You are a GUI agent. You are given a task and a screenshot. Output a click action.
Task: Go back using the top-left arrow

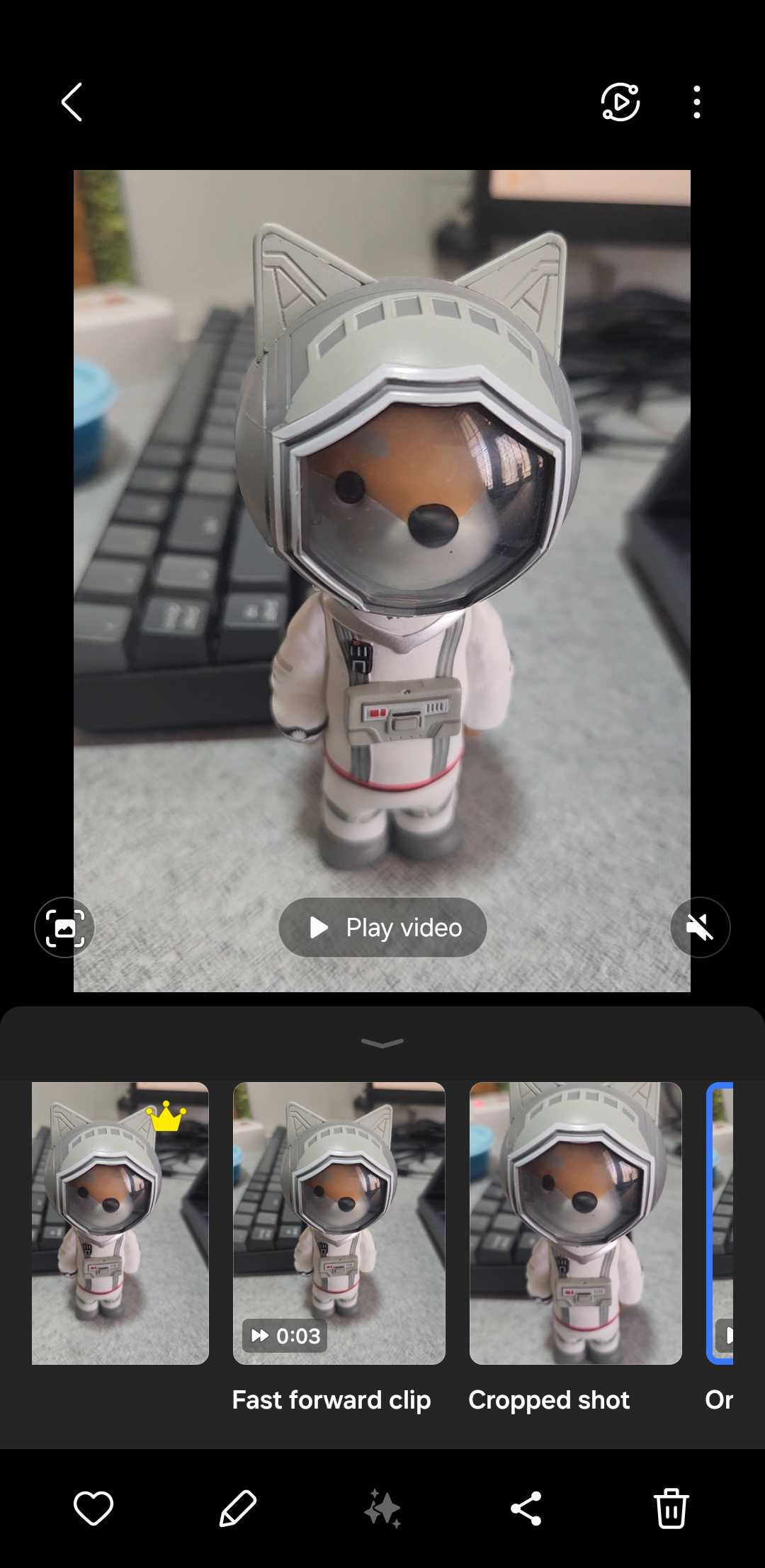pos(72,102)
